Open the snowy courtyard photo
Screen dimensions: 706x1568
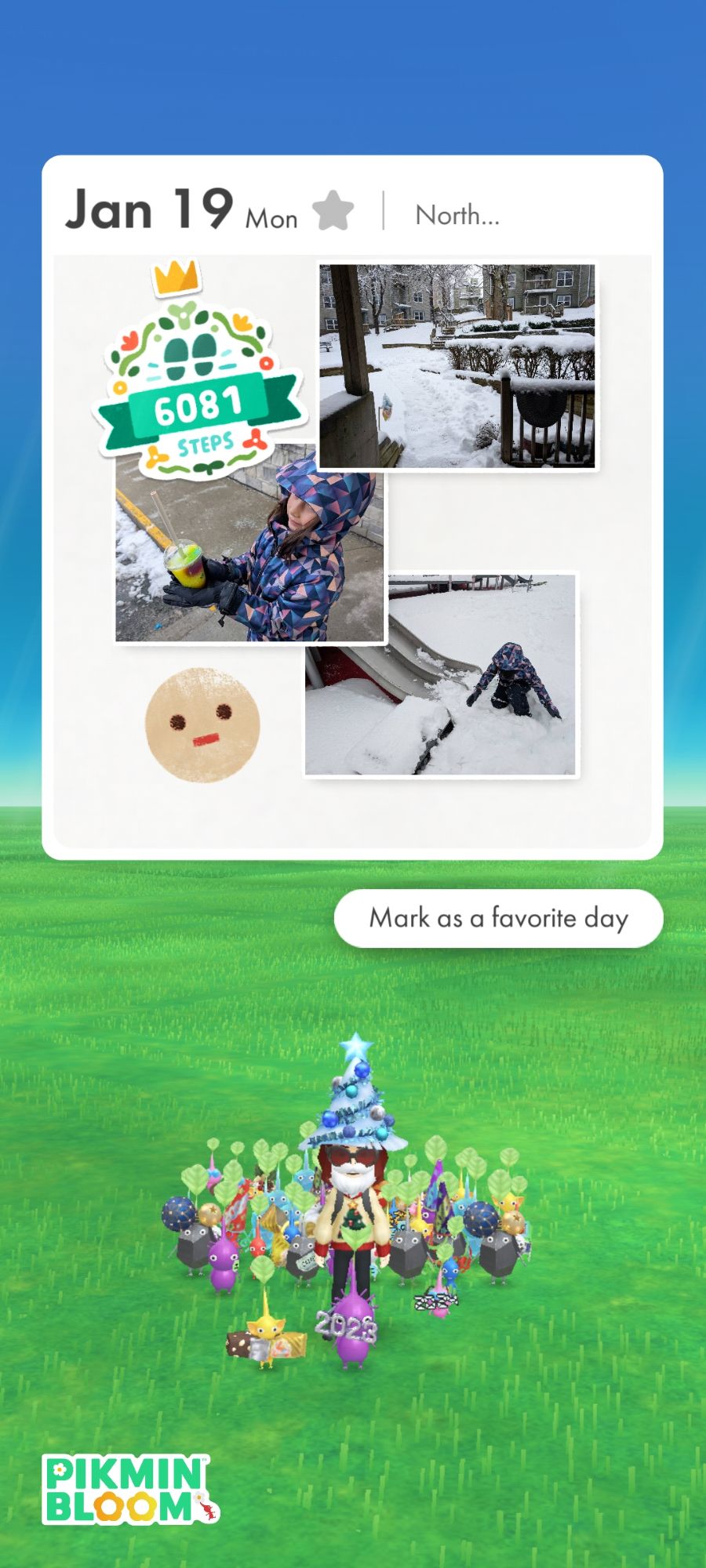point(457,366)
